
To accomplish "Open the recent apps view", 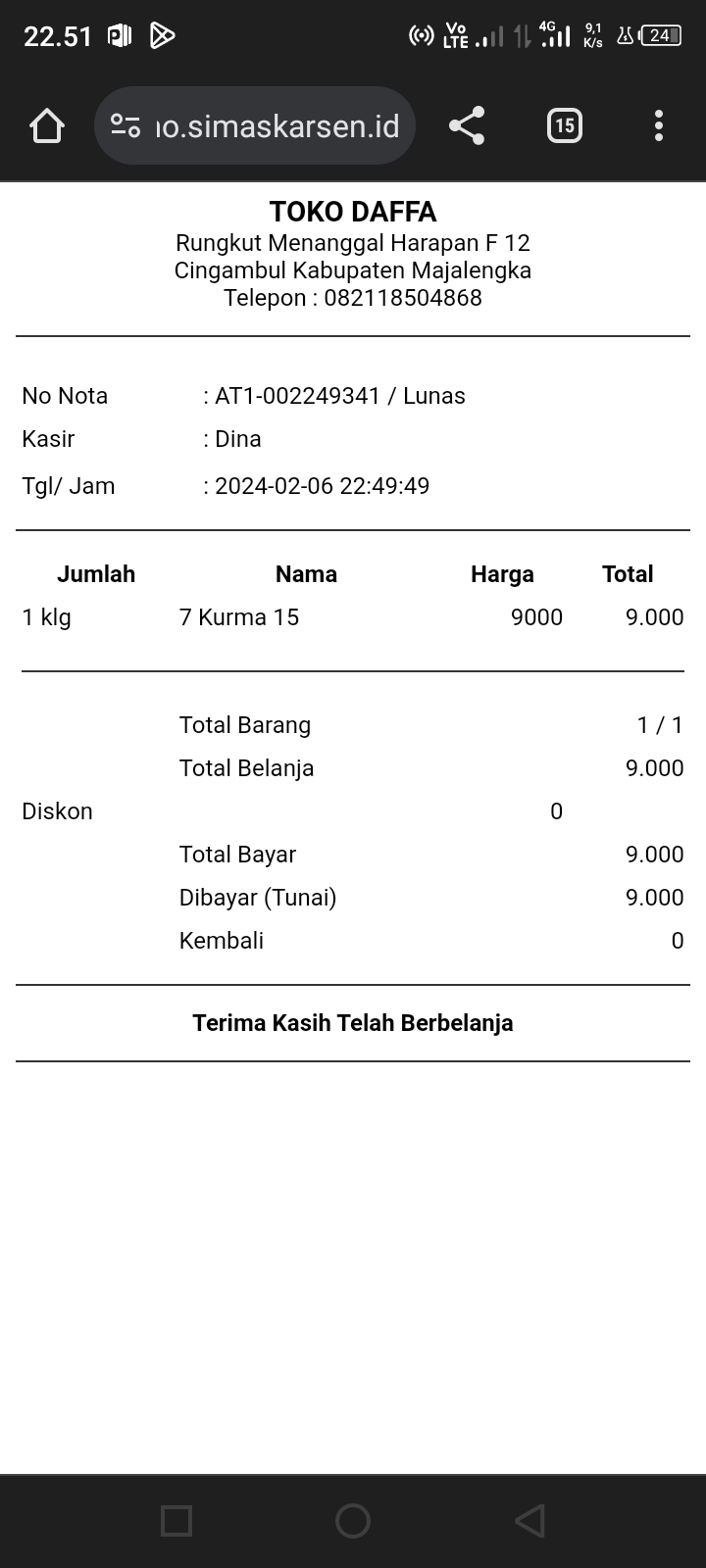I will tap(176, 1520).
